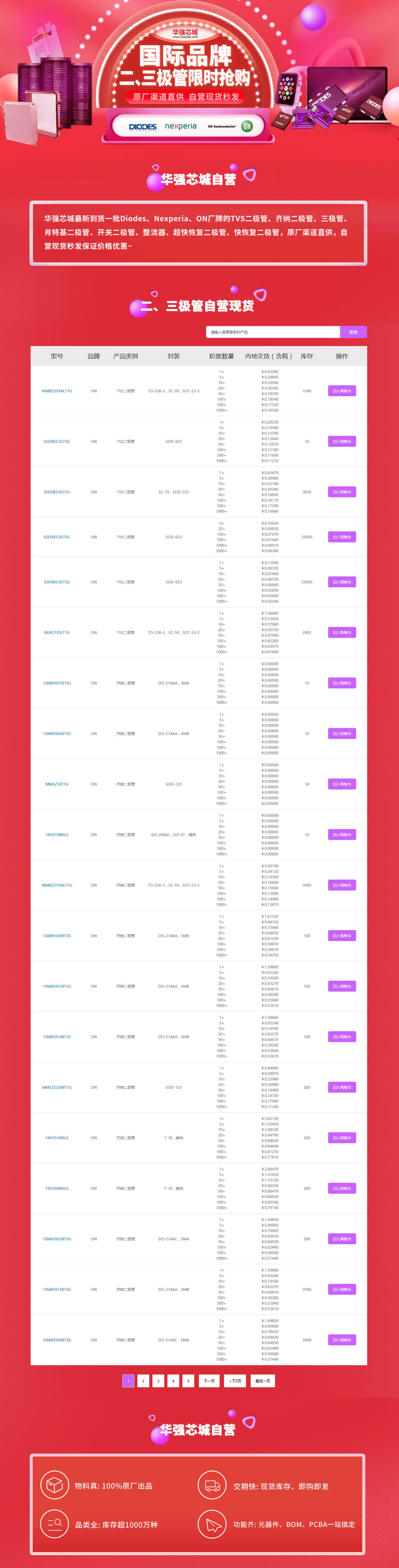The image size is (399, 1568).
Task: Add 1N5351BRLG to the cart
Action: coord(342,1138)
